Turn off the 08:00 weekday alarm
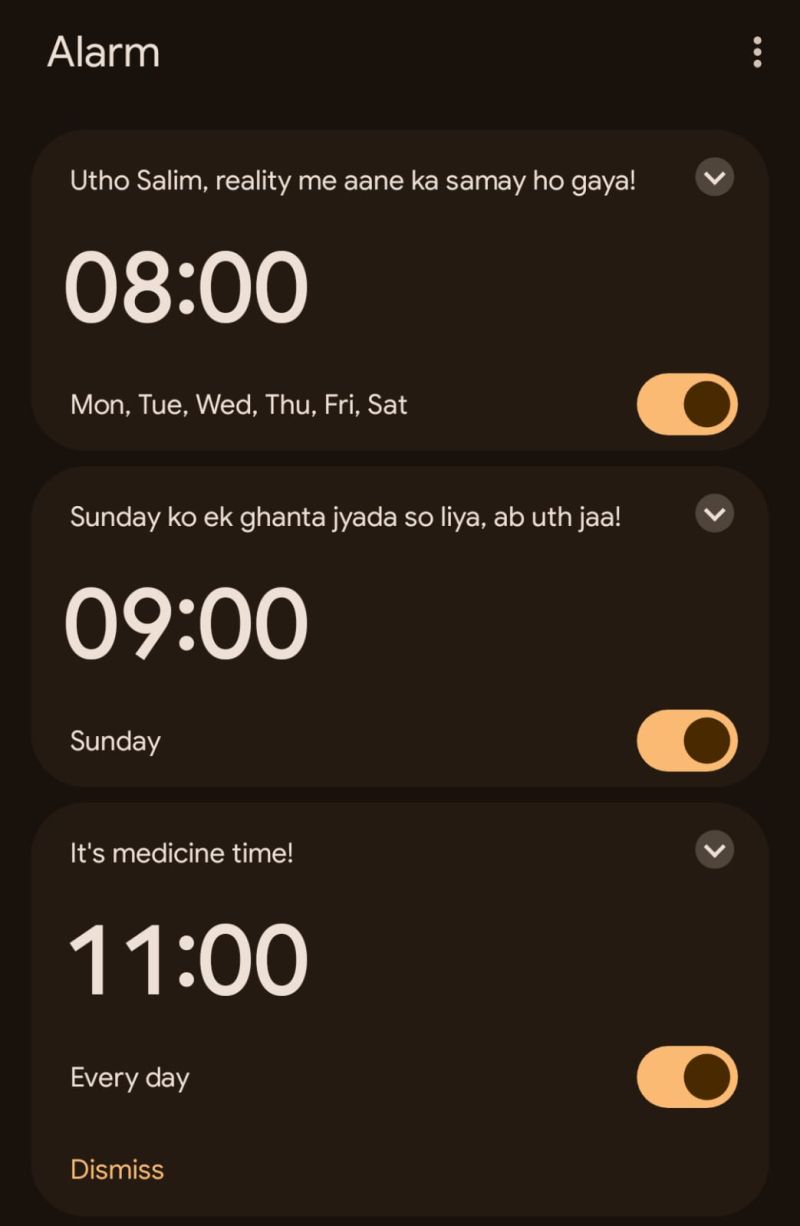 (x=687, y=404)
